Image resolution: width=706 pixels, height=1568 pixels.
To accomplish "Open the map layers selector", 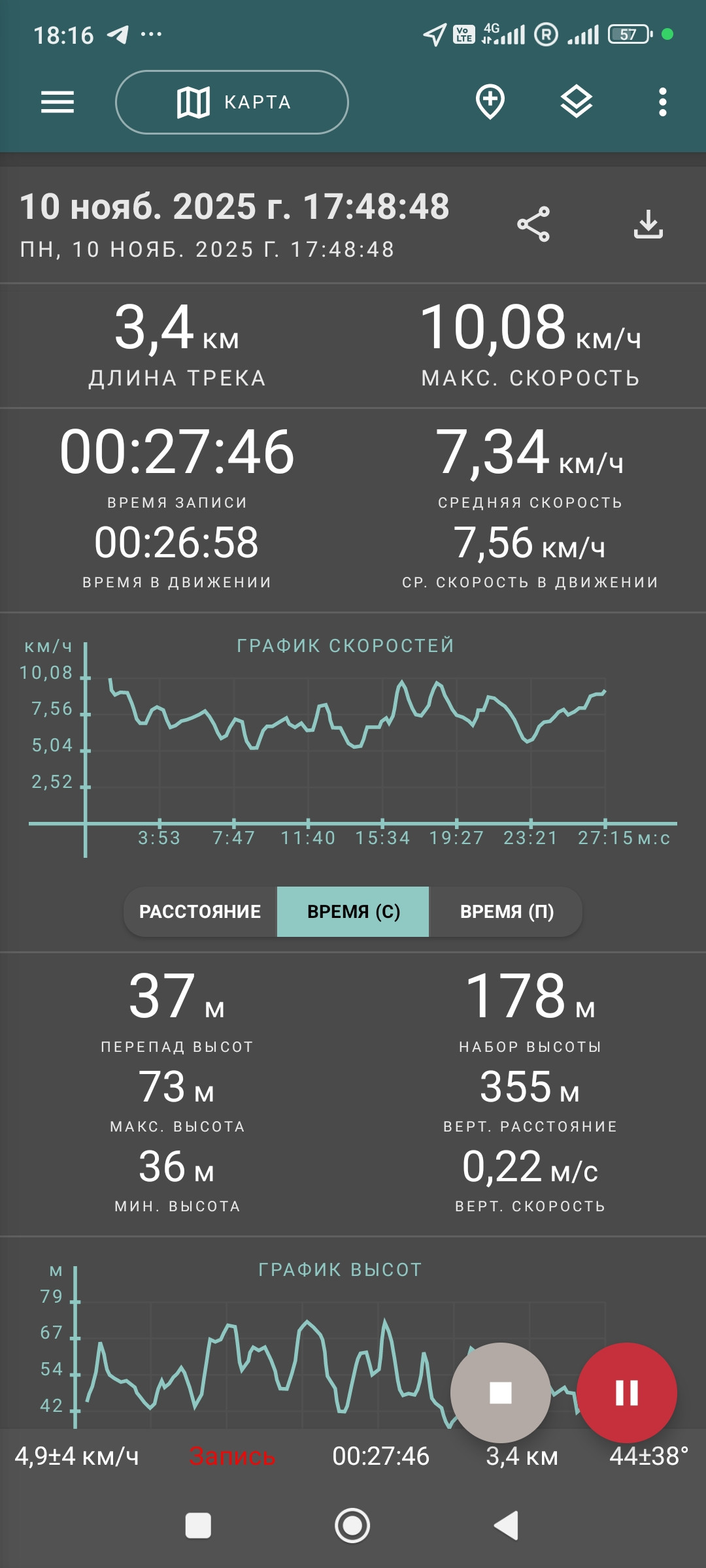I will [x=577, y=102].
